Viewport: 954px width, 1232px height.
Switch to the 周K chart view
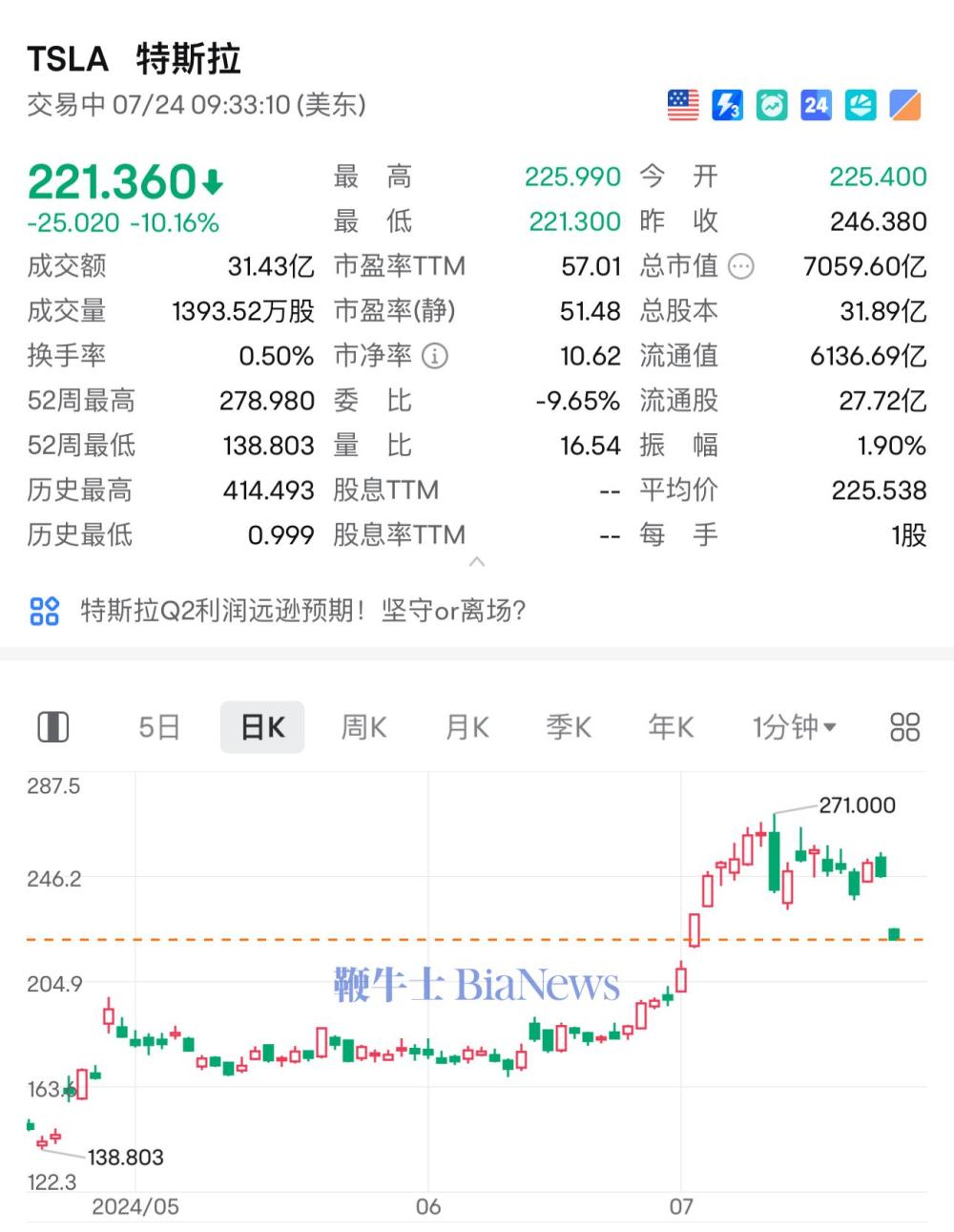coord(364,727)
